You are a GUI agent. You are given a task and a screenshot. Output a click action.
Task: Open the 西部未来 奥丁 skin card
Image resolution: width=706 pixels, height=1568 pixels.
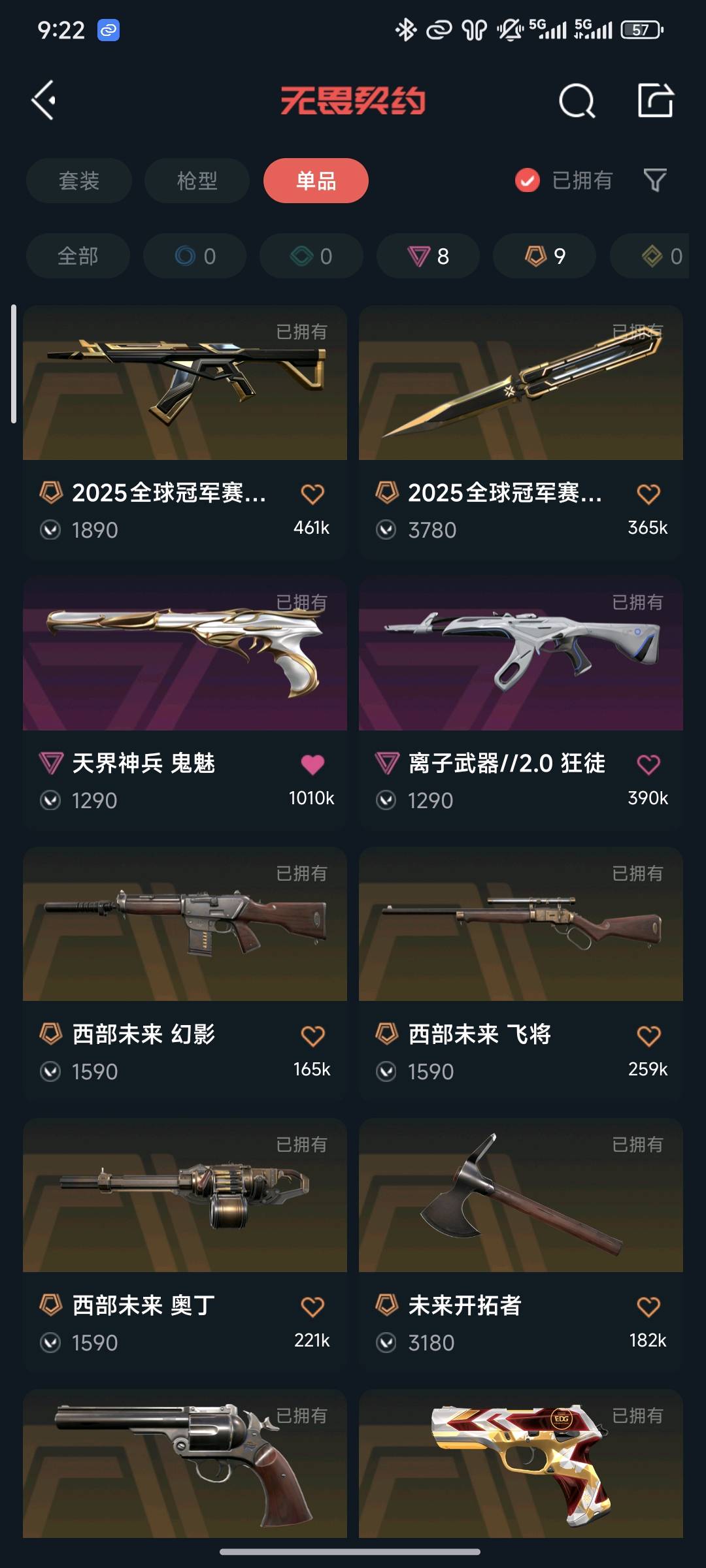pos(185,1196)
